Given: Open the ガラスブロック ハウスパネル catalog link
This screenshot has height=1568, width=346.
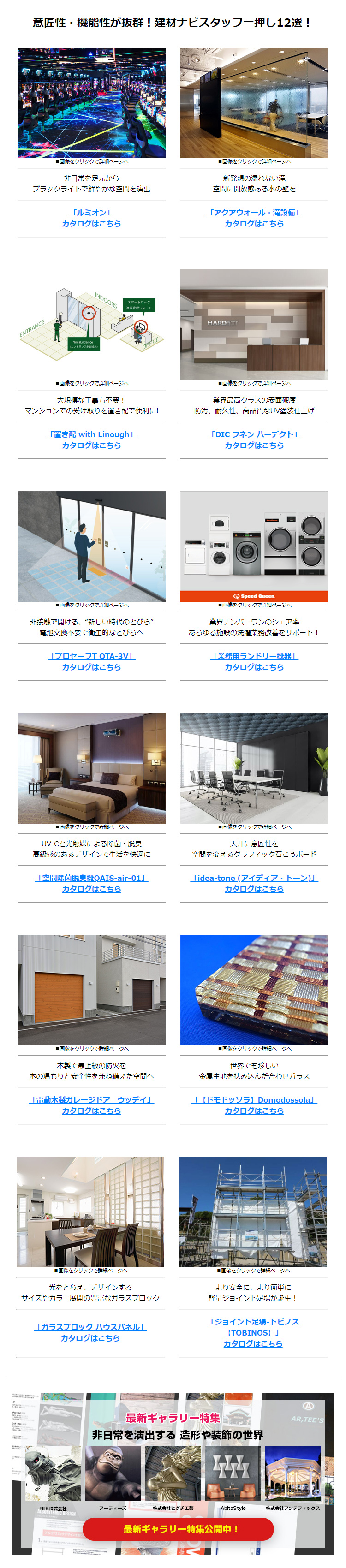Looking at the screenshot, I should [x=90, y=1332].
